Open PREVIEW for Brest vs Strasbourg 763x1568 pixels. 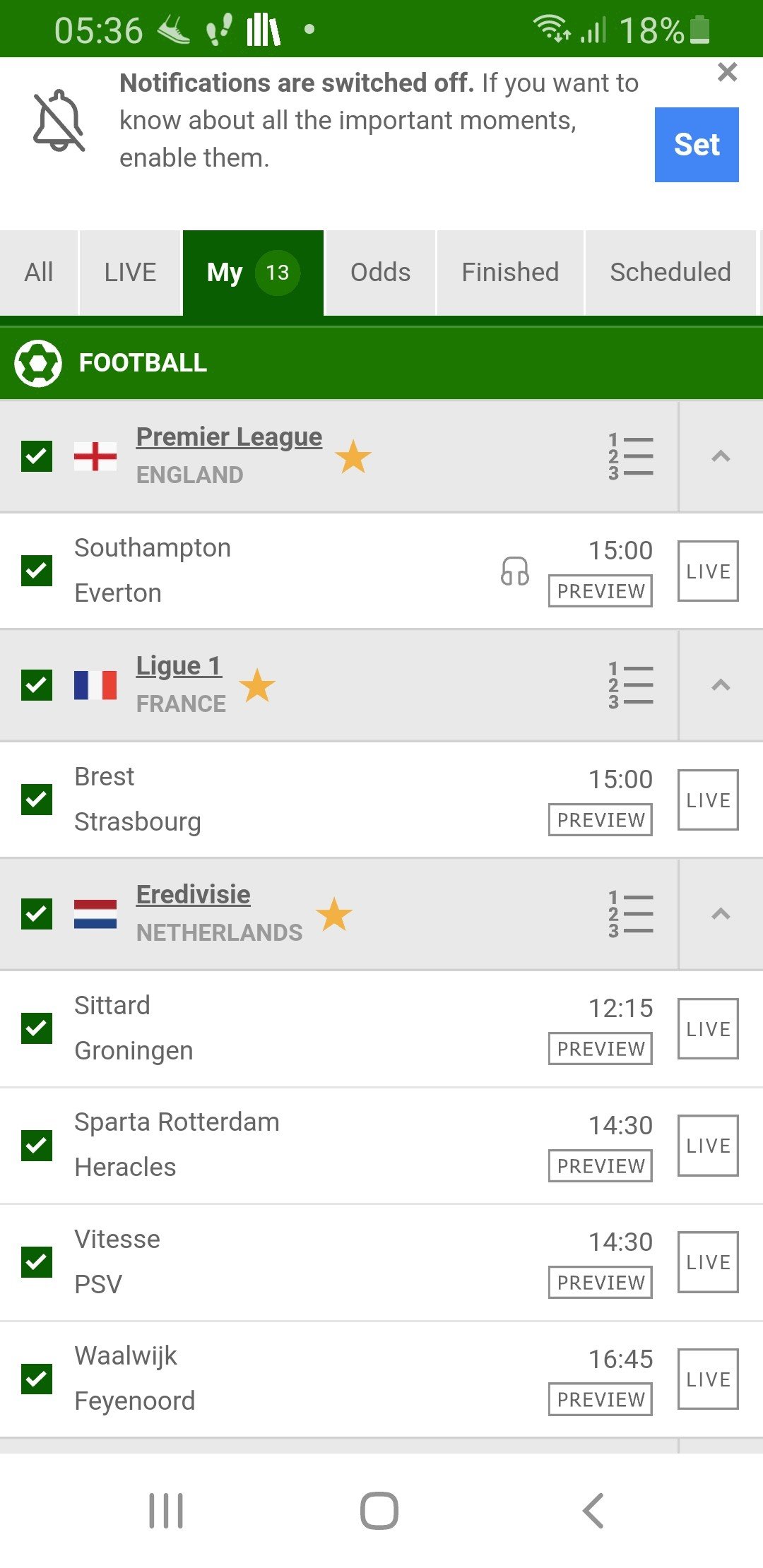(x=601, y=820)
